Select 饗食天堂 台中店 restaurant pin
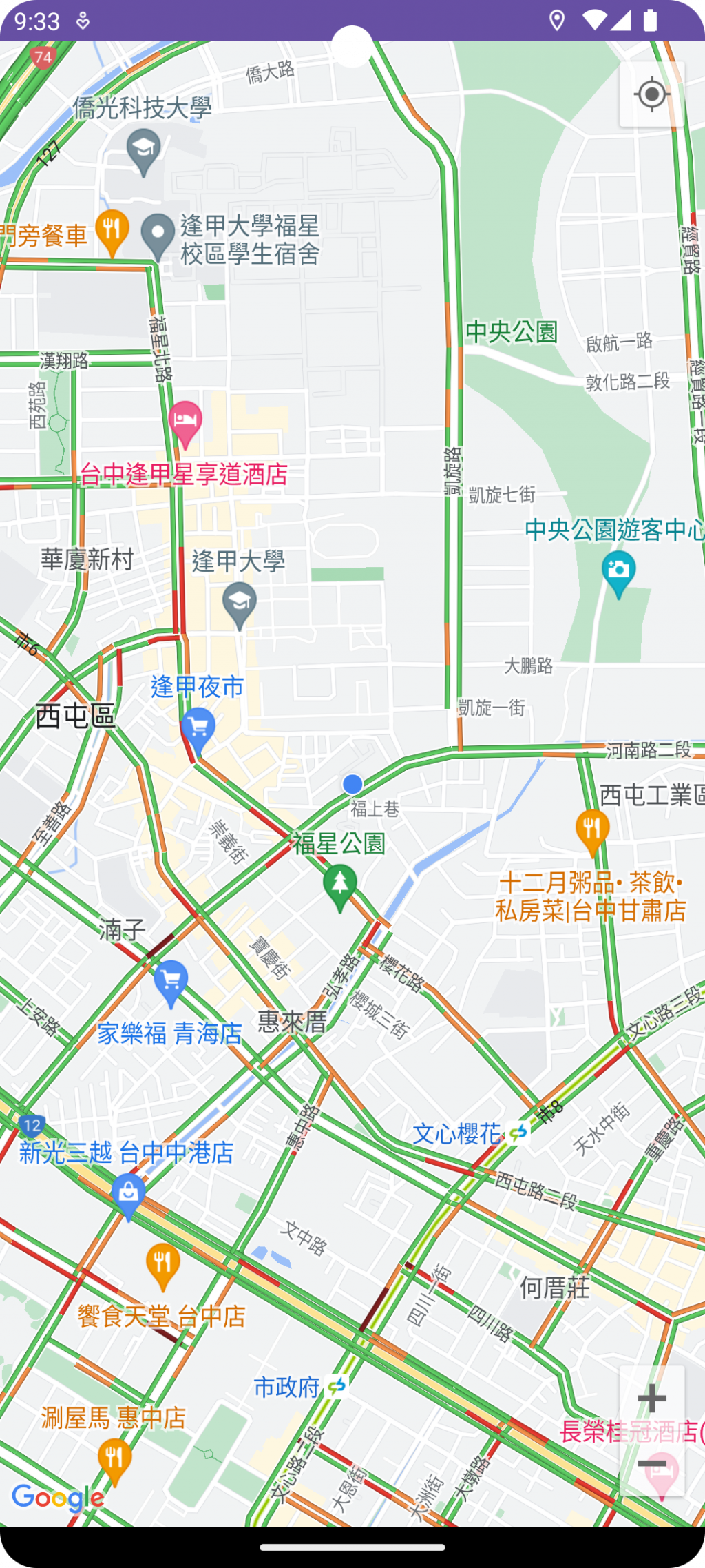The image size is (705, 1568). [x=163, y=1265]
